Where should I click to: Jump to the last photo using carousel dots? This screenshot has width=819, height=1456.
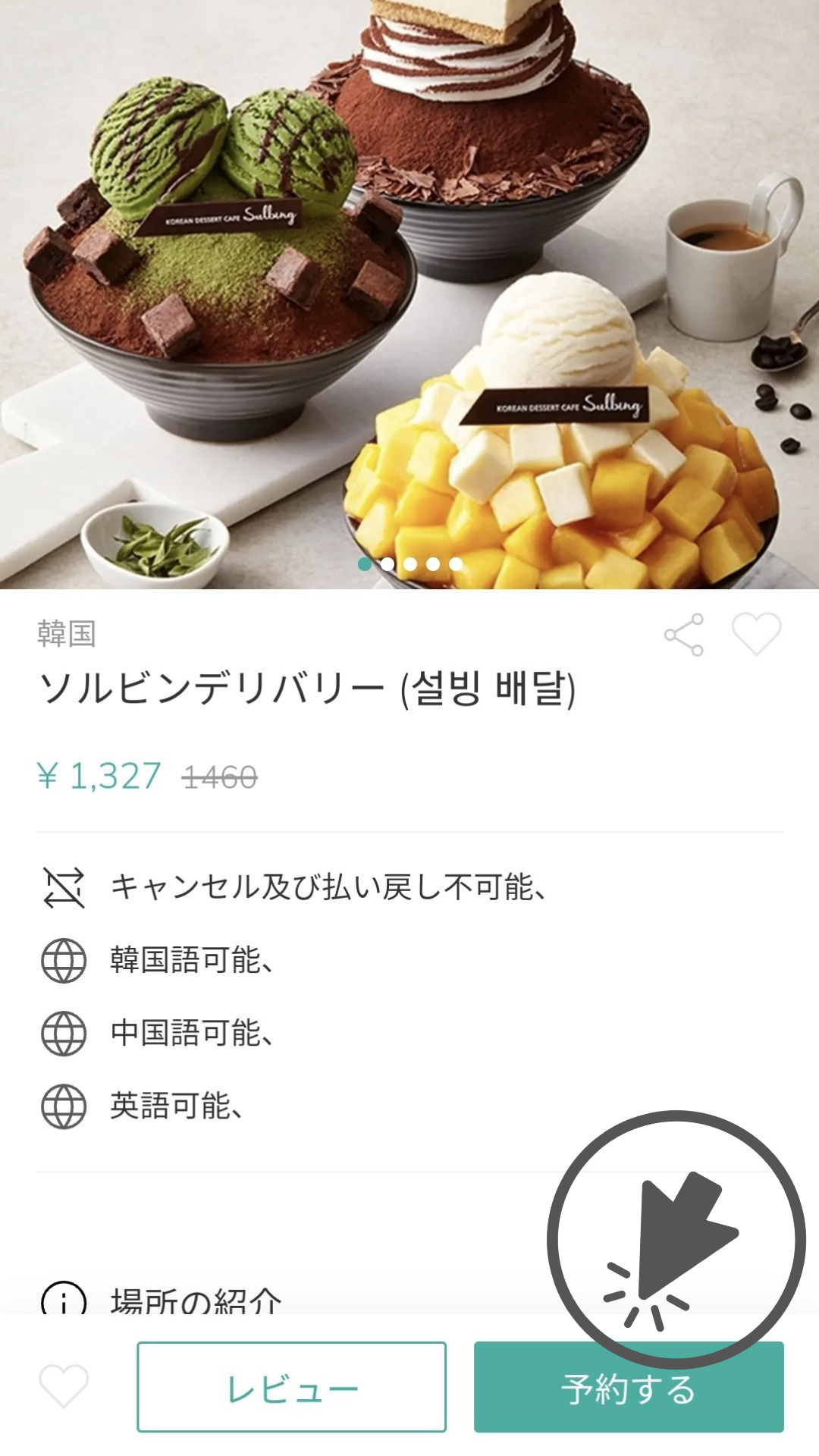pos(456,564)
